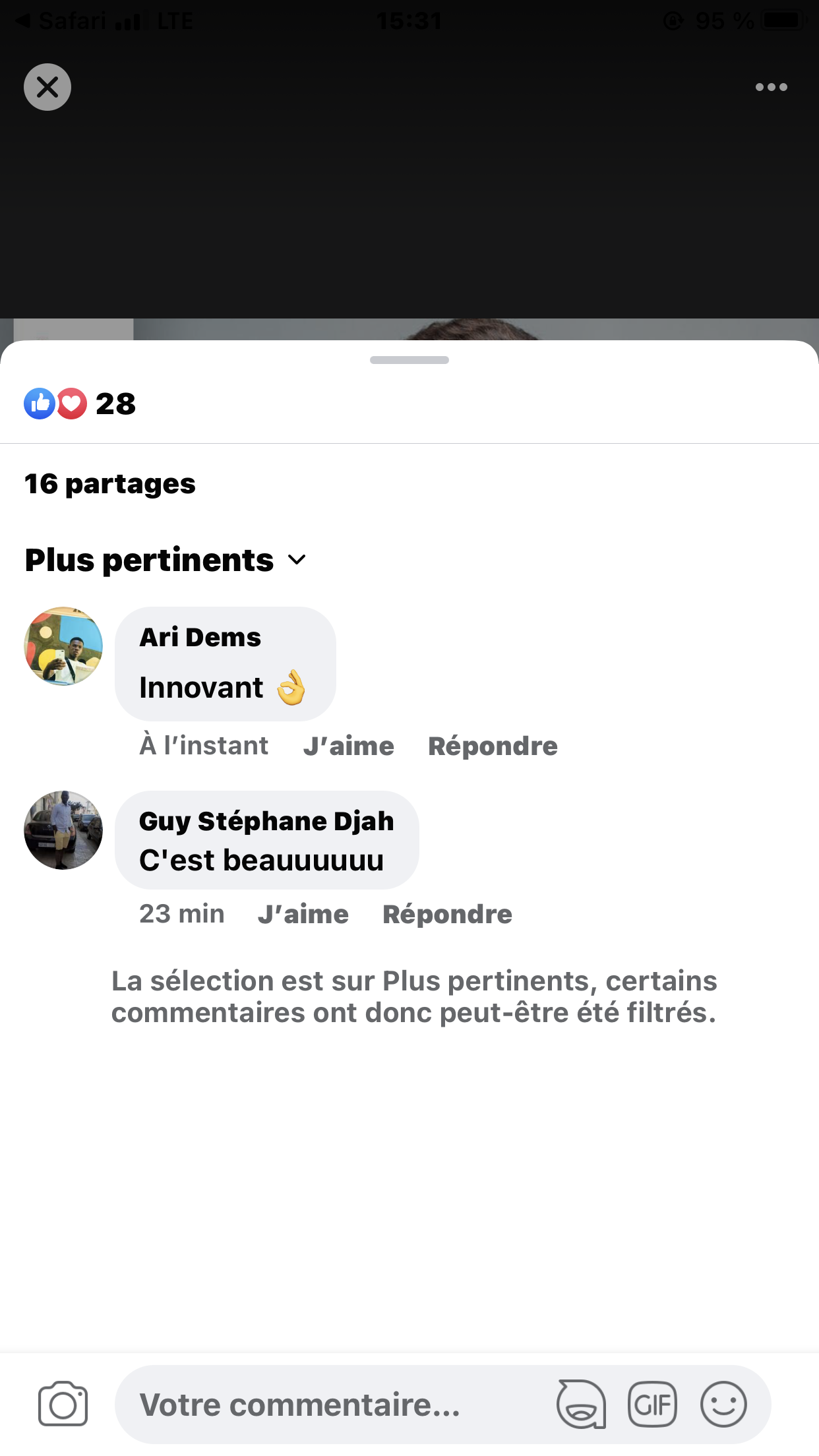This screenshot has width=819, height=1456.
Task: Expand the Plus pertinents sort dropdown
Action: (x=166, y=560)
